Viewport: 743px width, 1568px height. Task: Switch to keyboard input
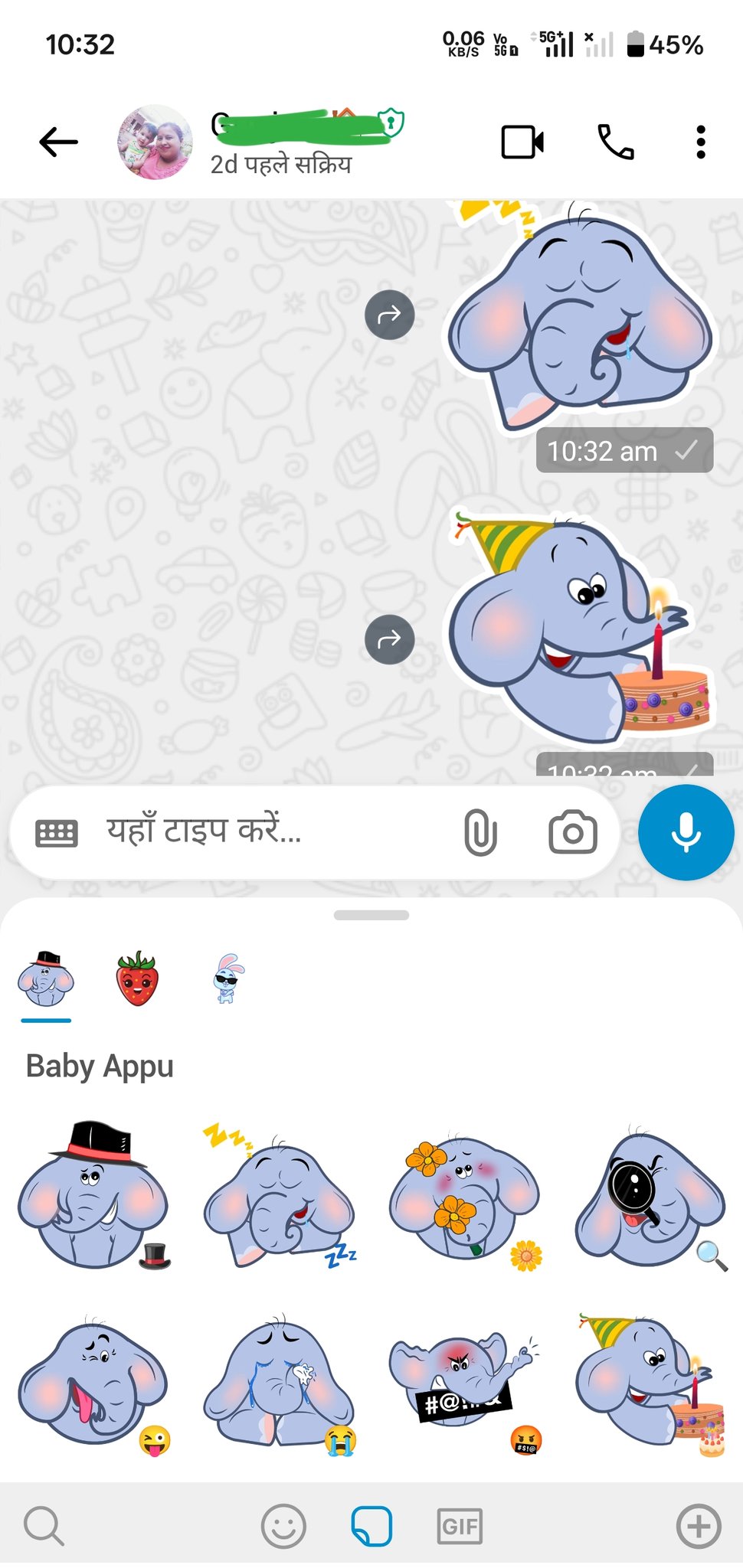click(57, 832)
